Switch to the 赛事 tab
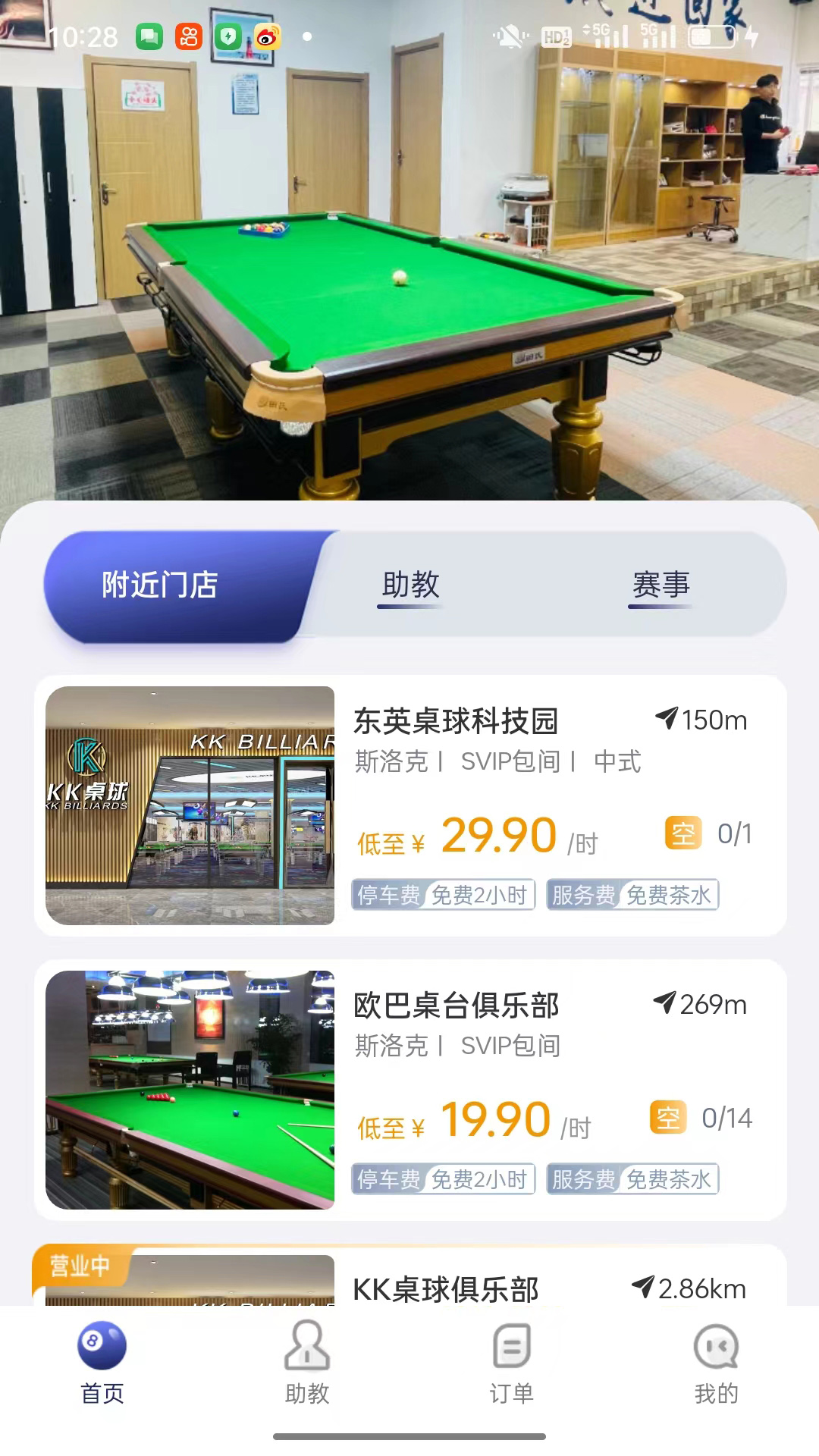Image resolution: width=819 pixels, height=1456 pixels. 661,585
